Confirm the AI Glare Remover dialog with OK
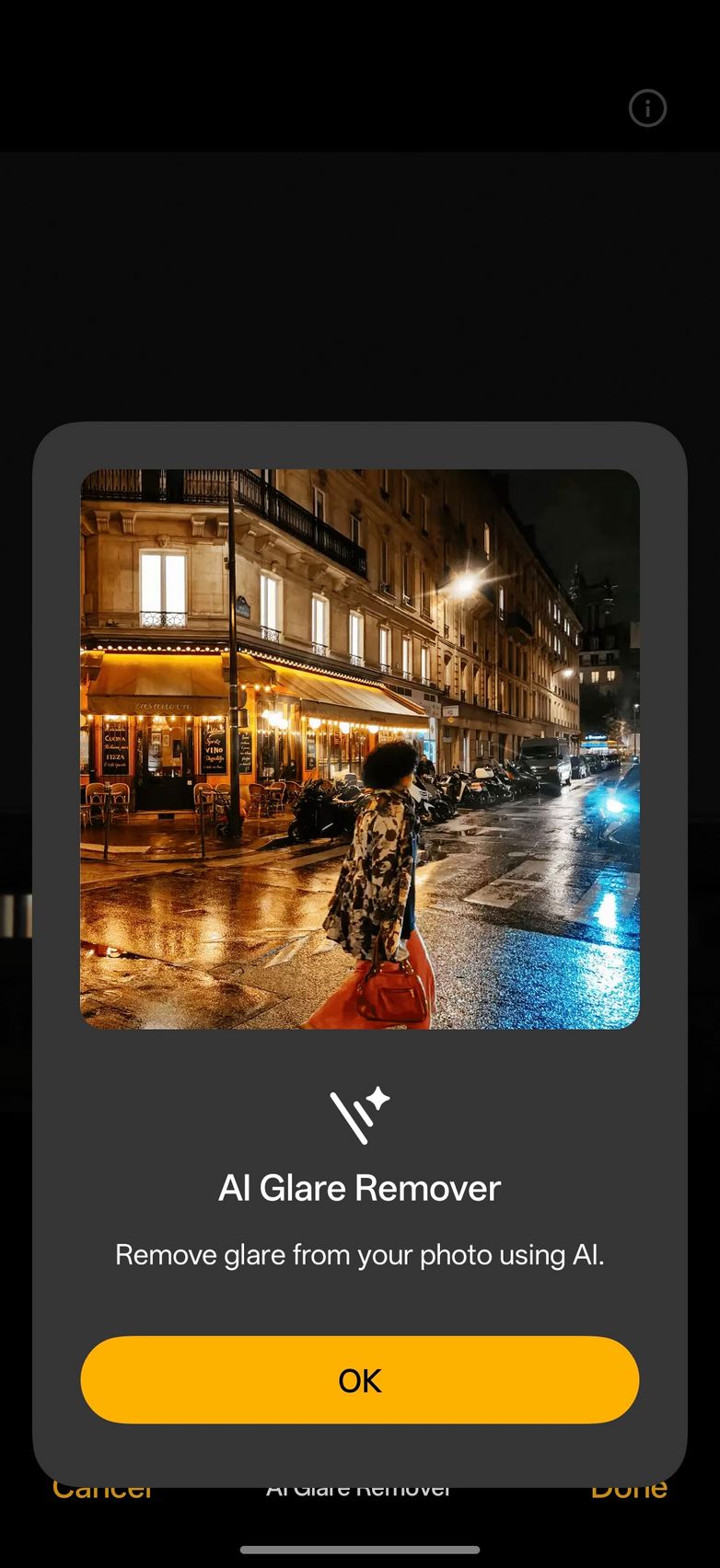The width and height of the screenshot is (720, 1568). tap(359, 1379)
